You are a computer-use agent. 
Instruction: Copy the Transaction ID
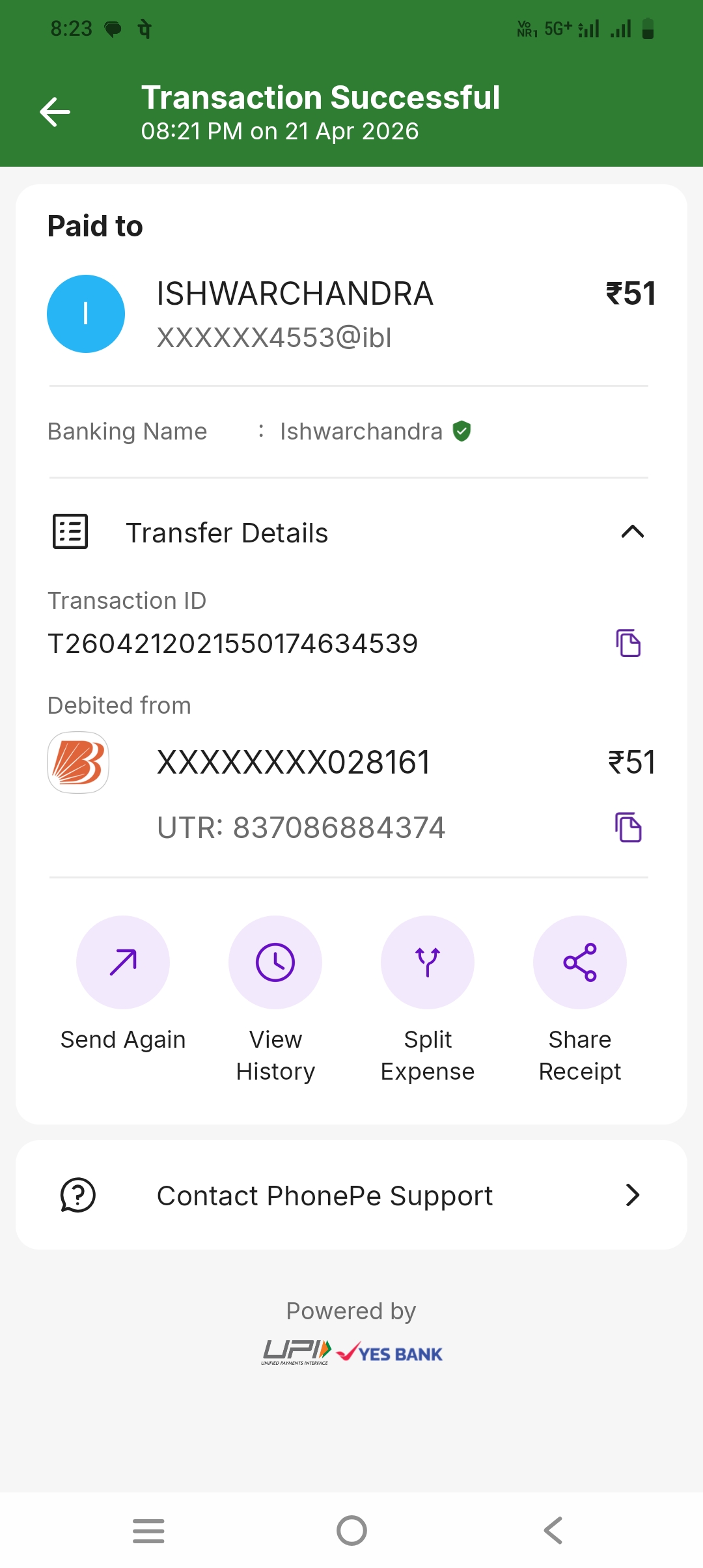628,643
